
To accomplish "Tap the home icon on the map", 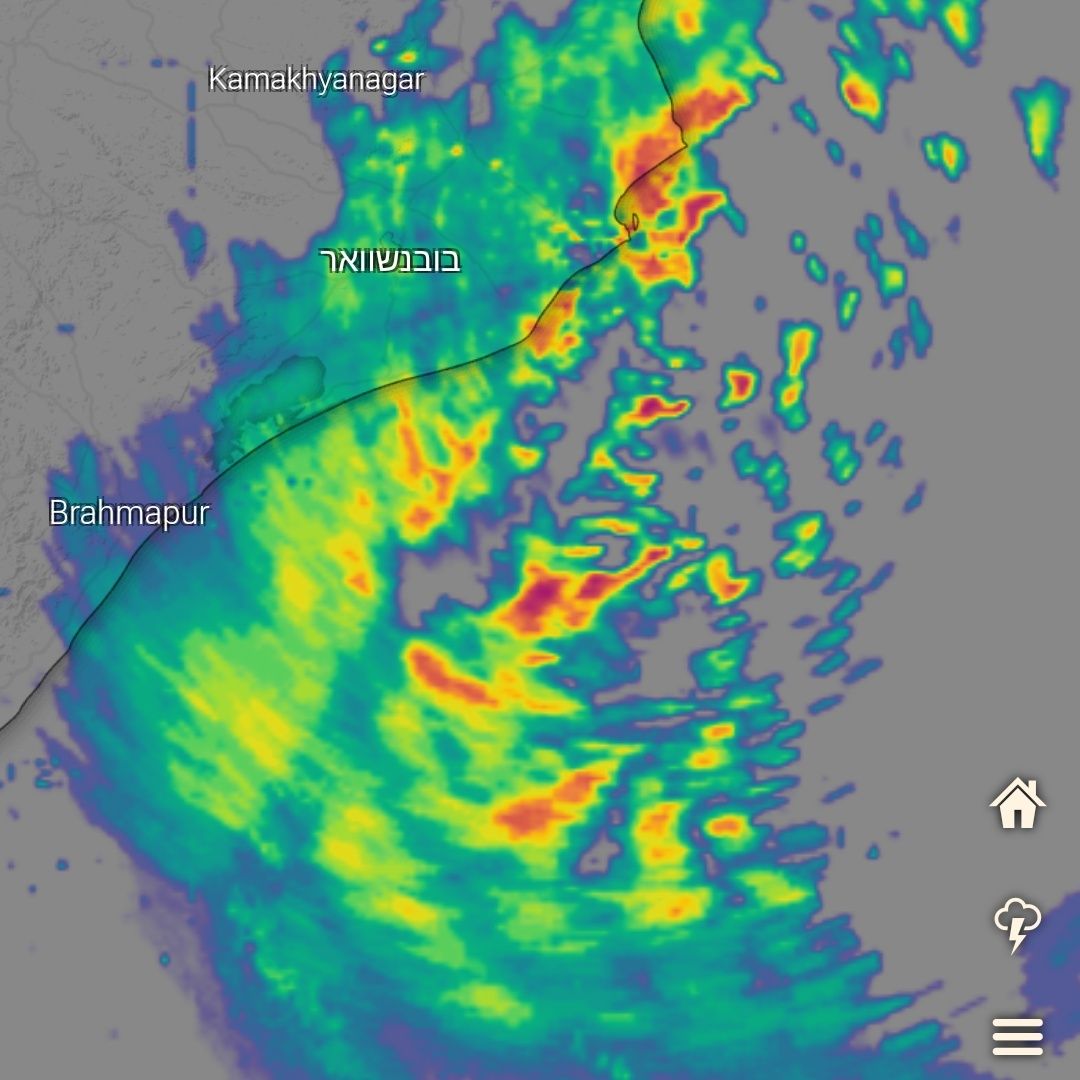I will pyautogui.click(x=1017, y=804).
